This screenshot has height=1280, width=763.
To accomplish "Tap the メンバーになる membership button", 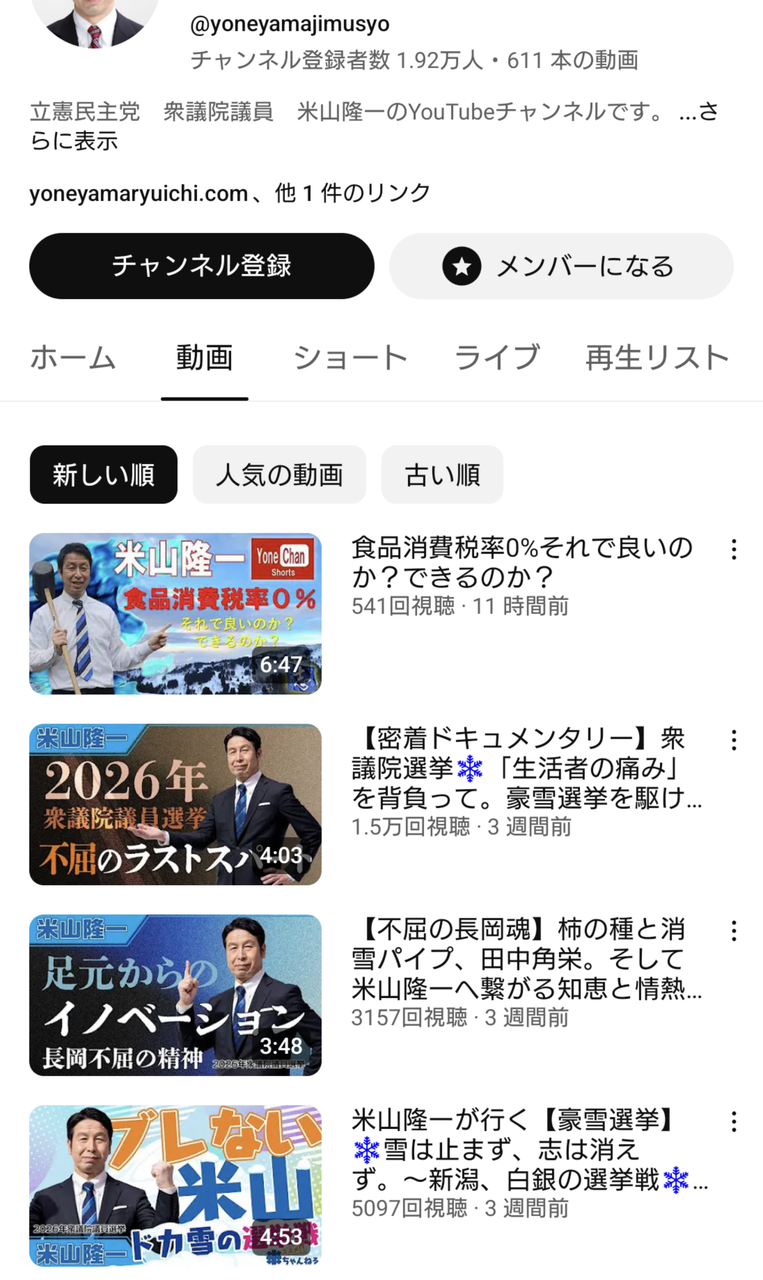I will (x=561, y=266).
